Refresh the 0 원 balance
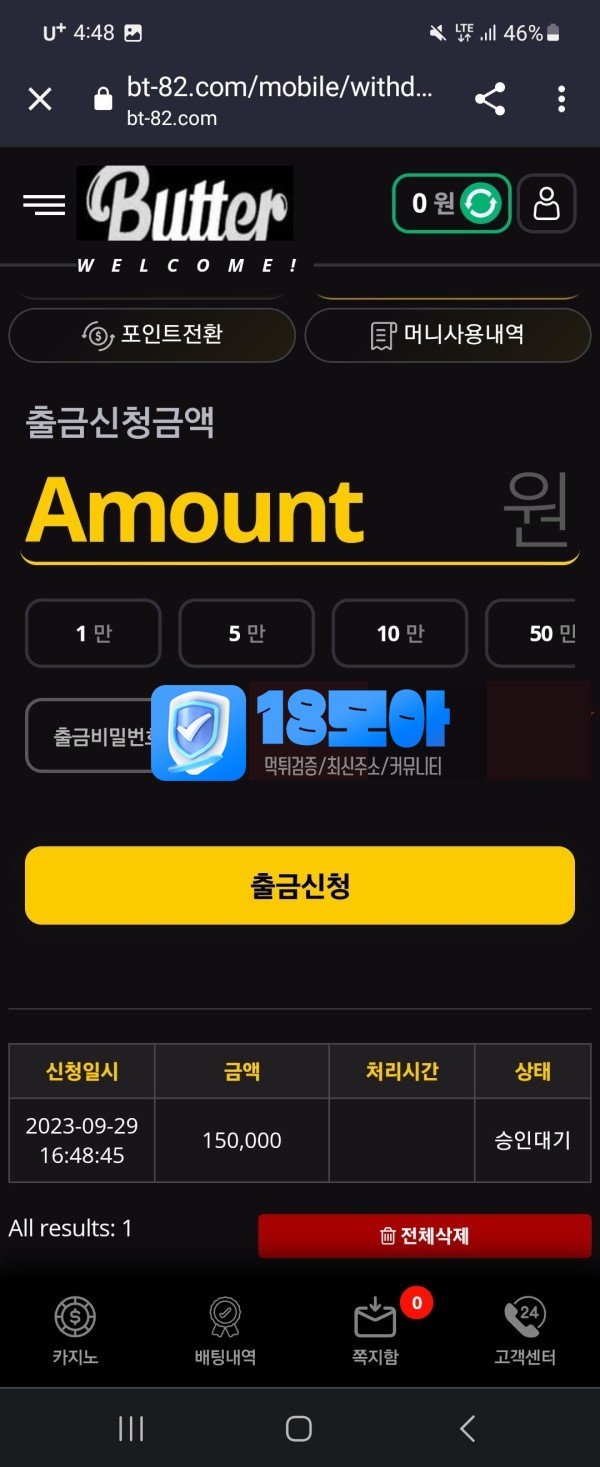Viewport: 600px width, 1467px height. pos(481,204)
